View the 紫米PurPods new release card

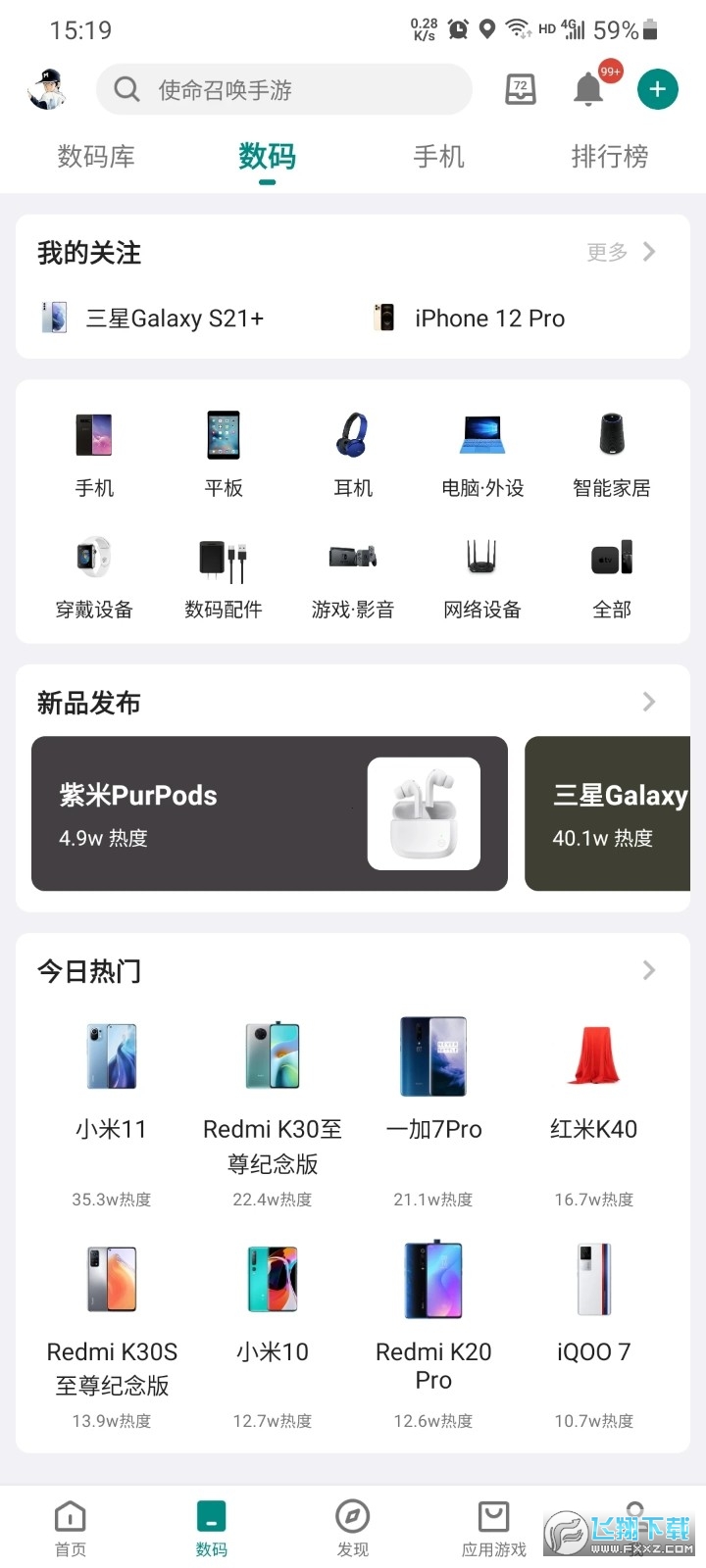click(268, 813)
